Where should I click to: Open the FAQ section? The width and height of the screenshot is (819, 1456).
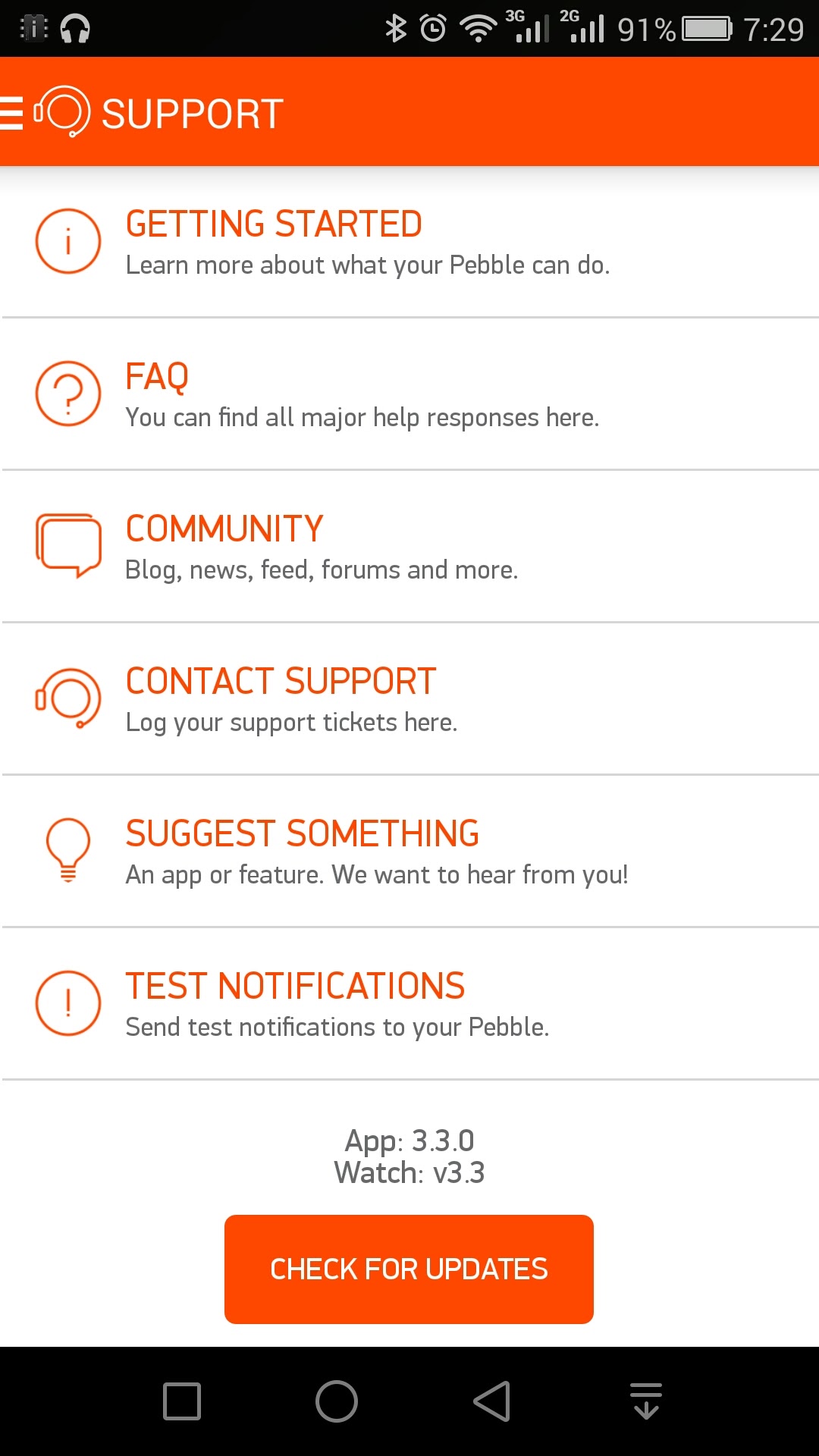[409, 394]
